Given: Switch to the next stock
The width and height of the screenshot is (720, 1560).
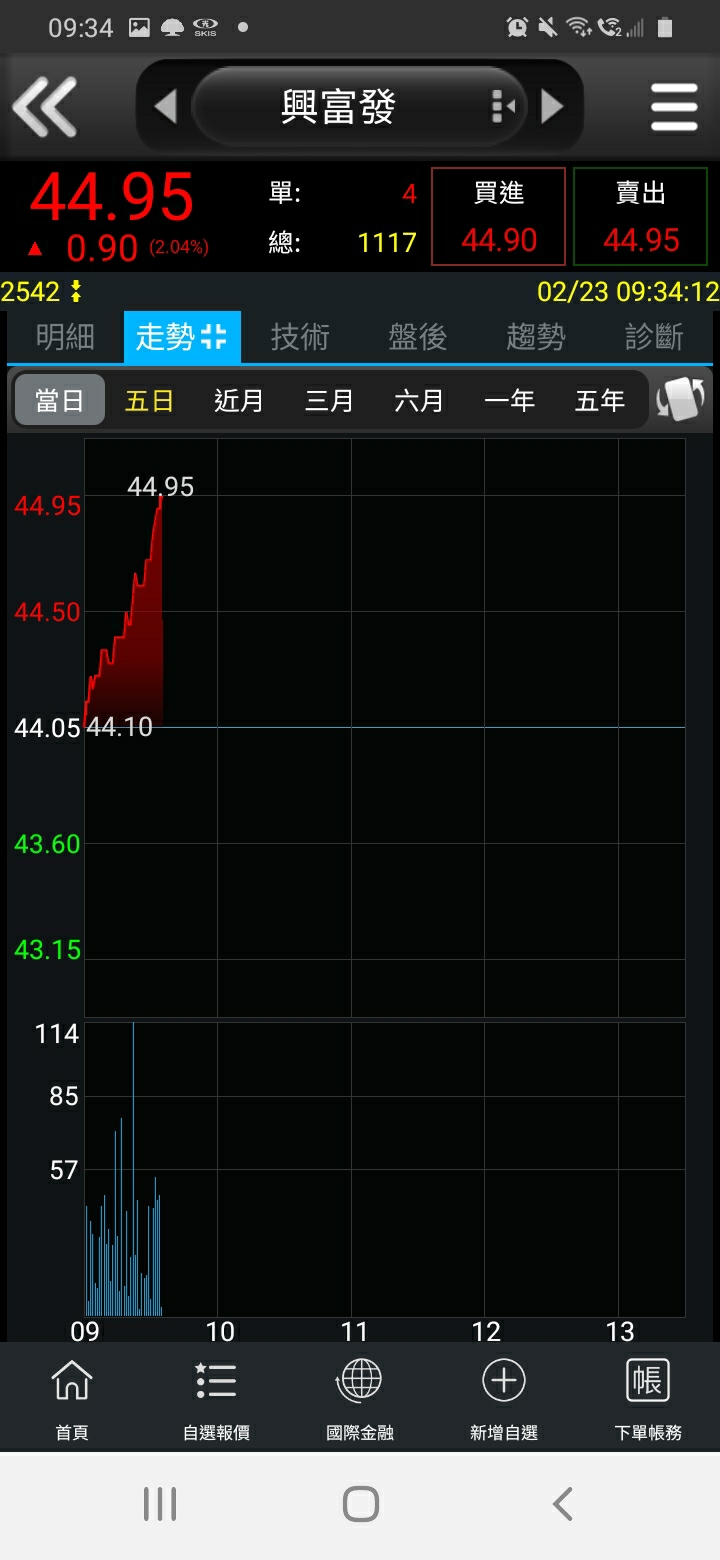Looking at the screenshot, I should click(x=552, y=106).
